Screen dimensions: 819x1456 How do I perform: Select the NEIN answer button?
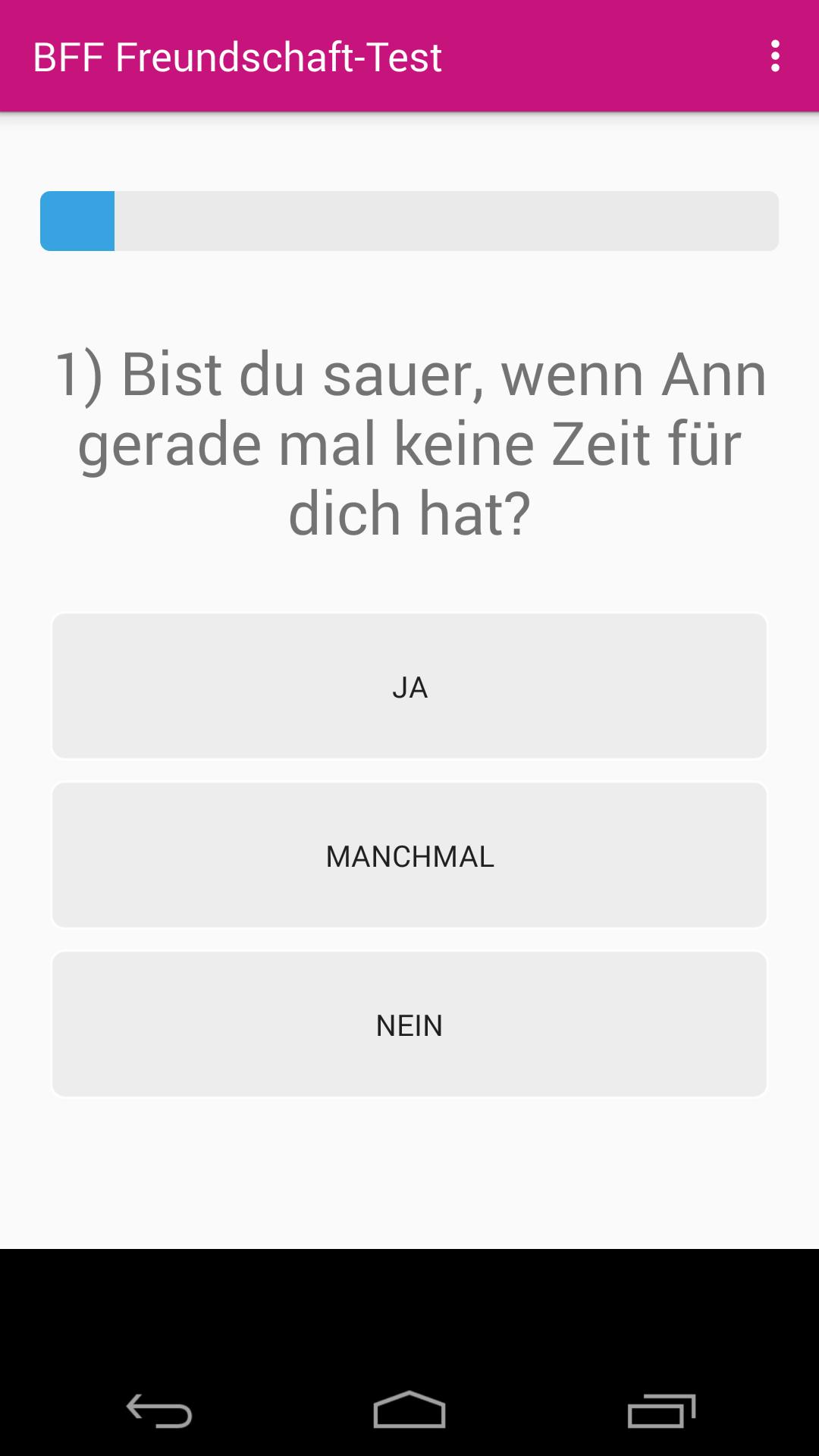[409, 1025]
